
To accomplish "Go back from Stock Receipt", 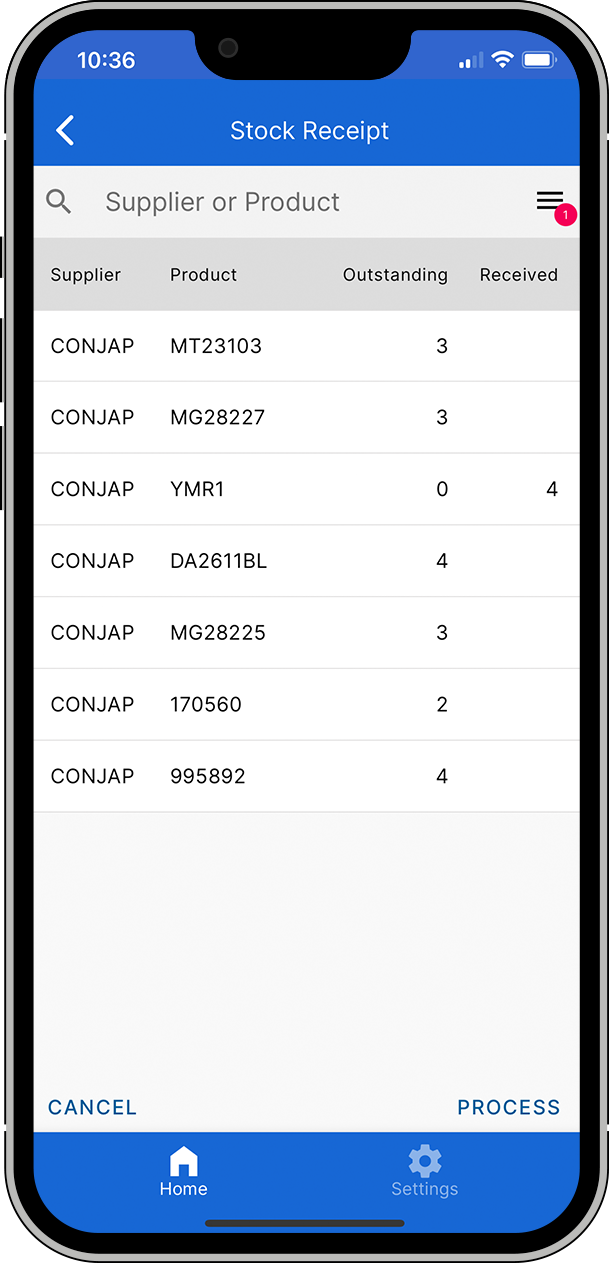I will coord(65,131).
